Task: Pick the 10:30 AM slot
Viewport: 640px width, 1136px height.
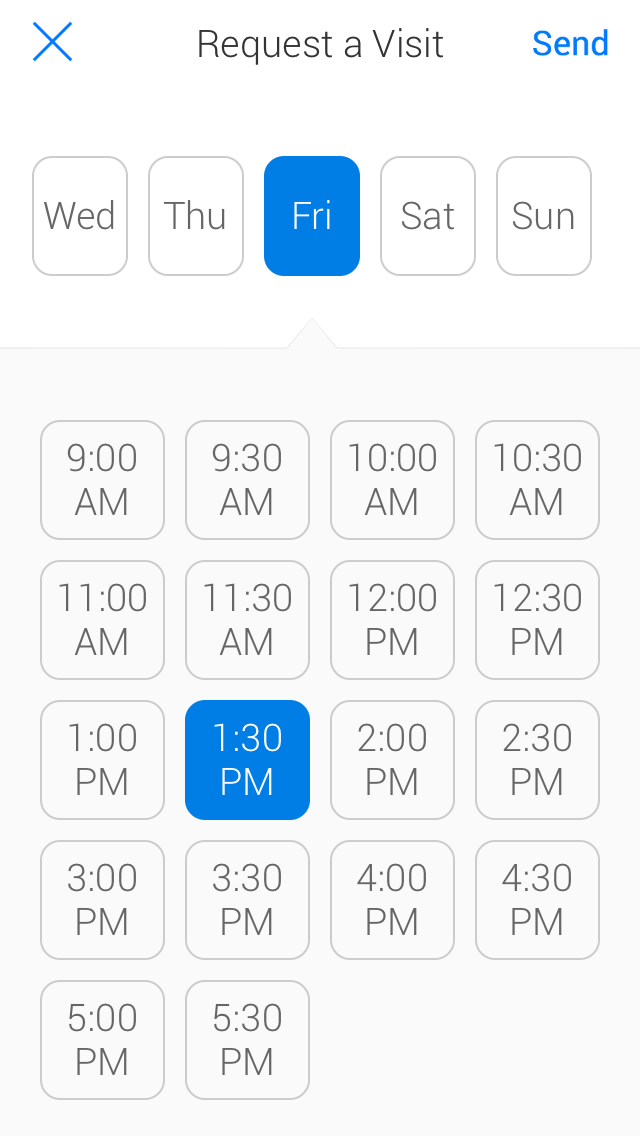Action: click(x=537, y=480)
